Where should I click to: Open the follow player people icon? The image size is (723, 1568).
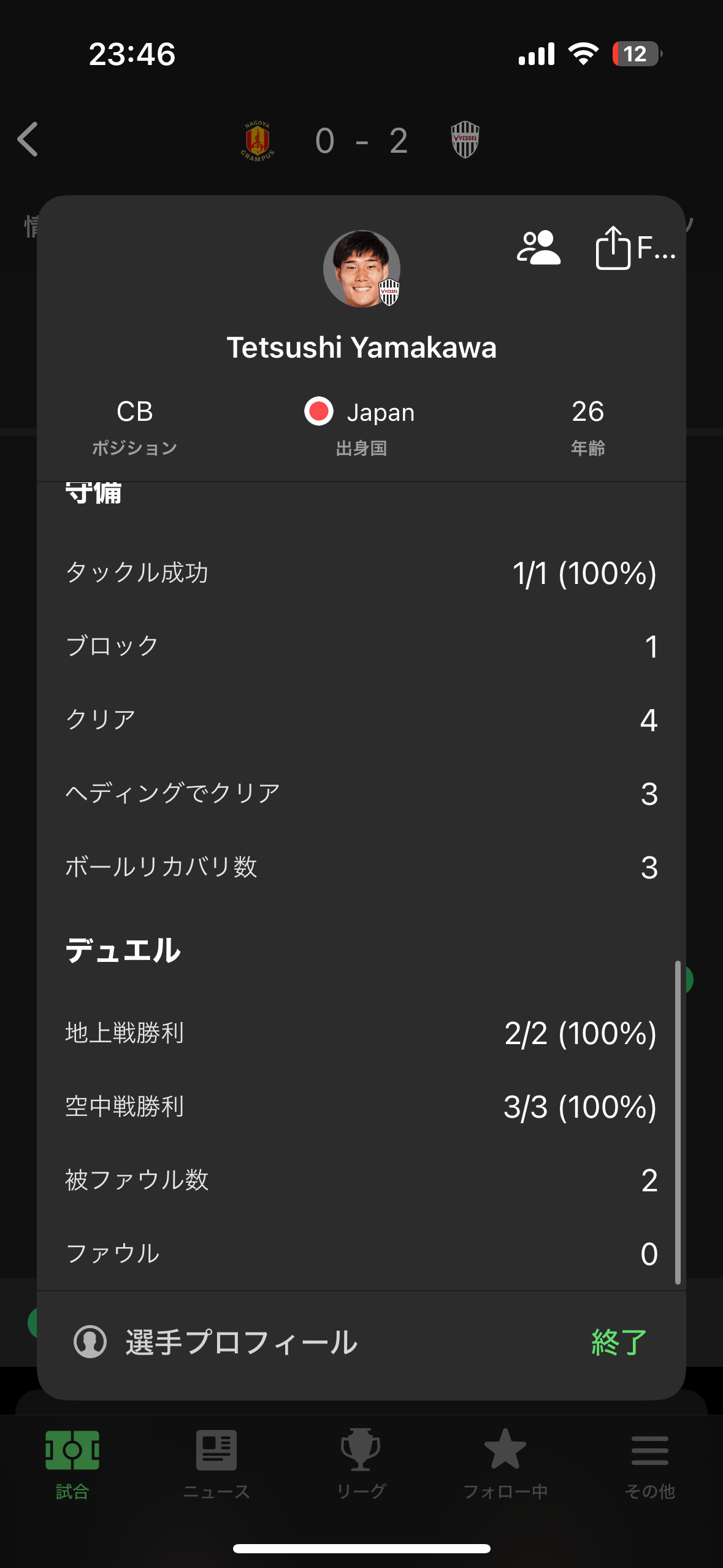pyautogui.click(x=538, y=248)
